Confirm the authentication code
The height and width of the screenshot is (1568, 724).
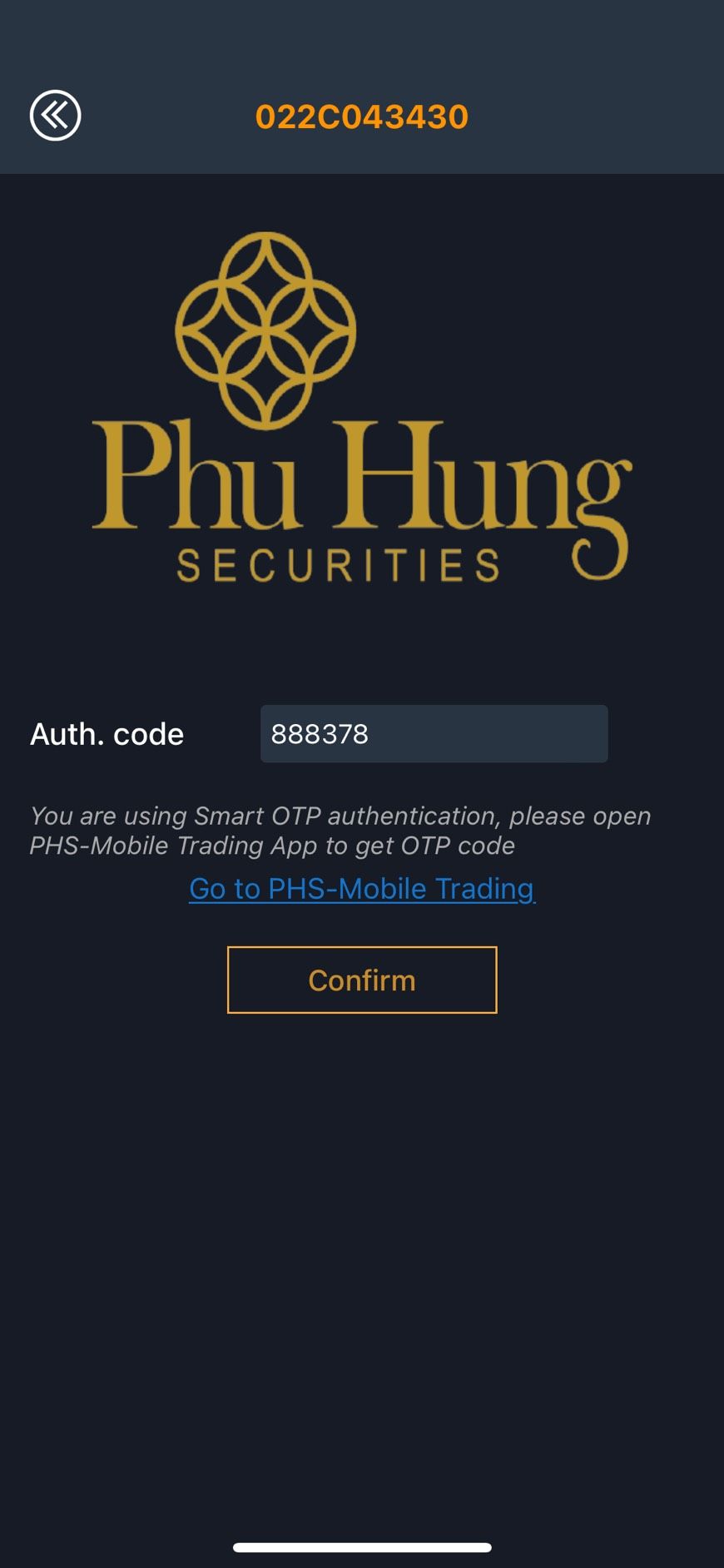click(362, 980)
